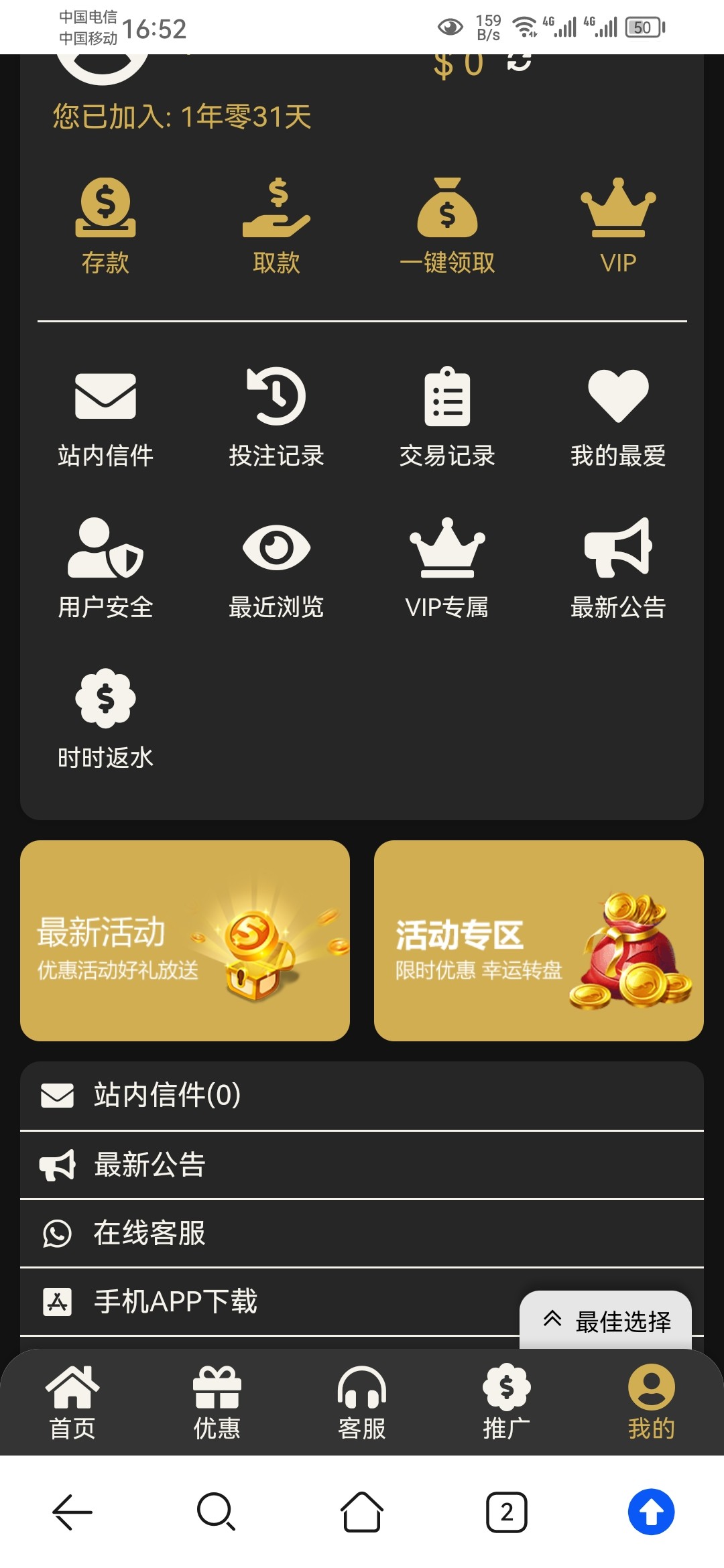Open the 在线客服 row
This screenshot has height=1568, width=724.
[x=362, y=1233]
